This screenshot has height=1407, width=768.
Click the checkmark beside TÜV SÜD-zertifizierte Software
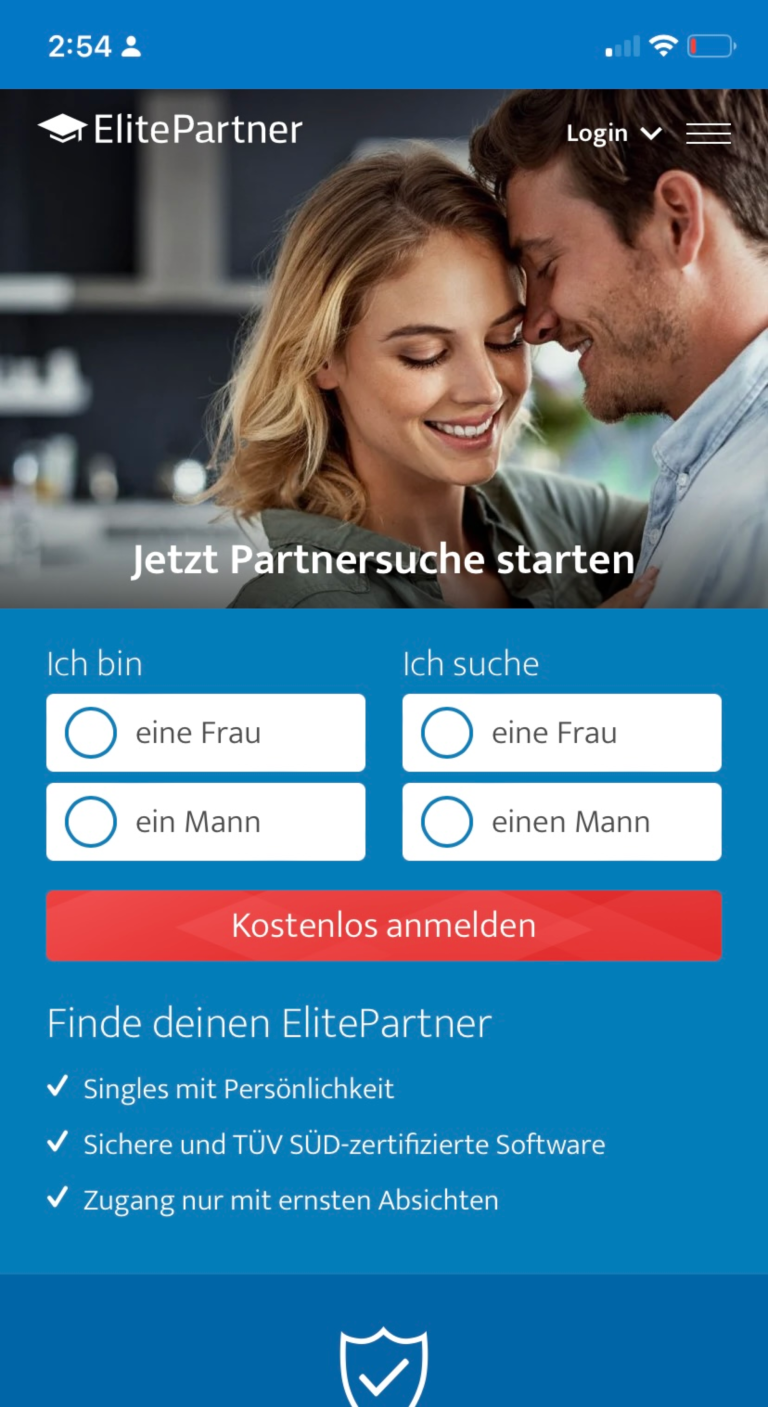tap(58, 1143)
